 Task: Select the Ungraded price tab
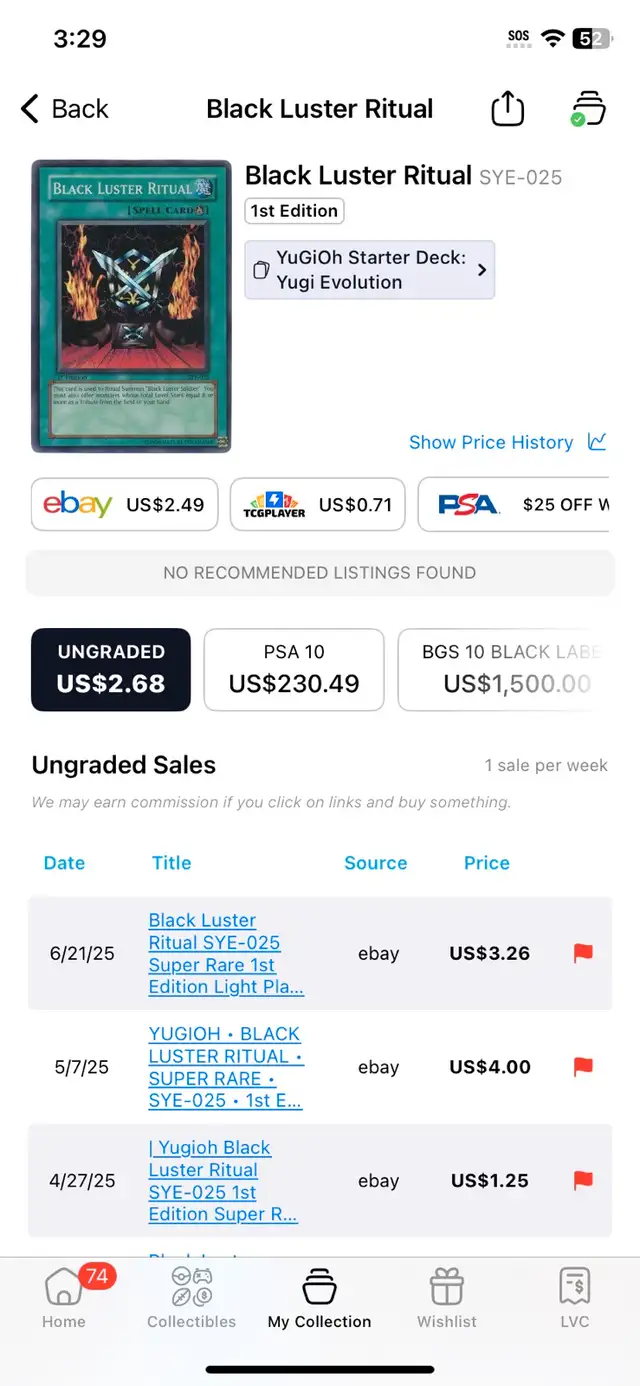[111, 669]
